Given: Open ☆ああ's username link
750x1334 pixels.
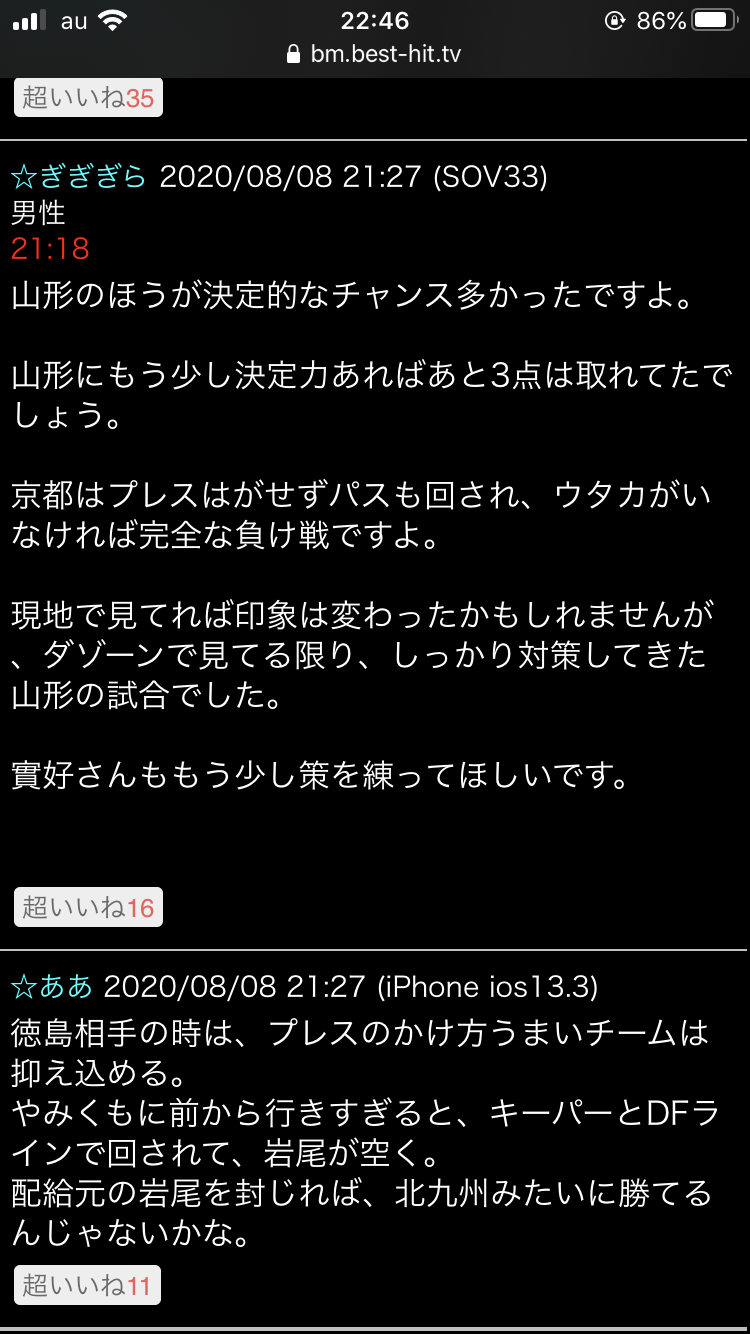Looking at the screenshot, I should pos(52,987).
